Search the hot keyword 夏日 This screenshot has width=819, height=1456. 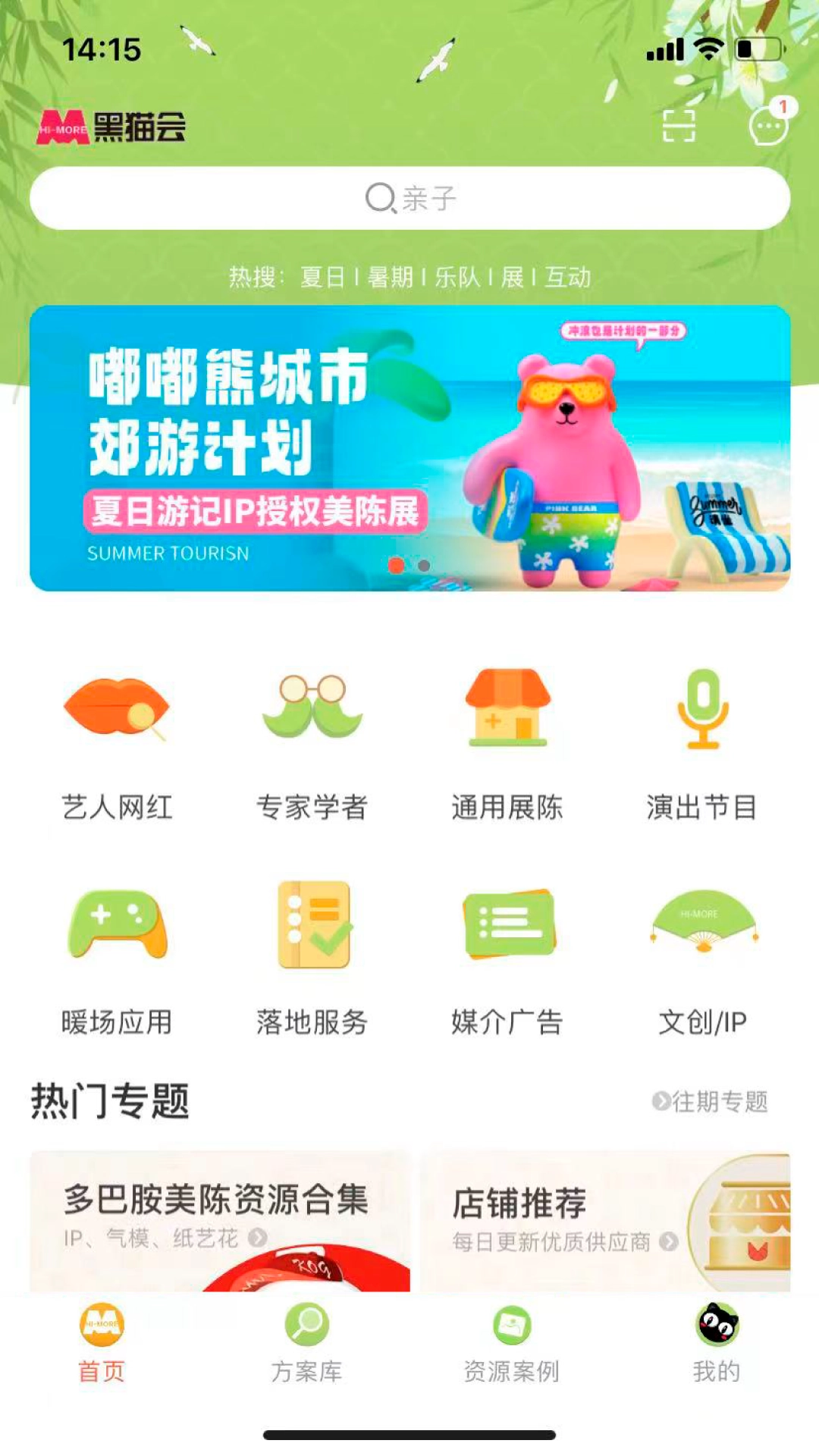(x=324, y=278)
